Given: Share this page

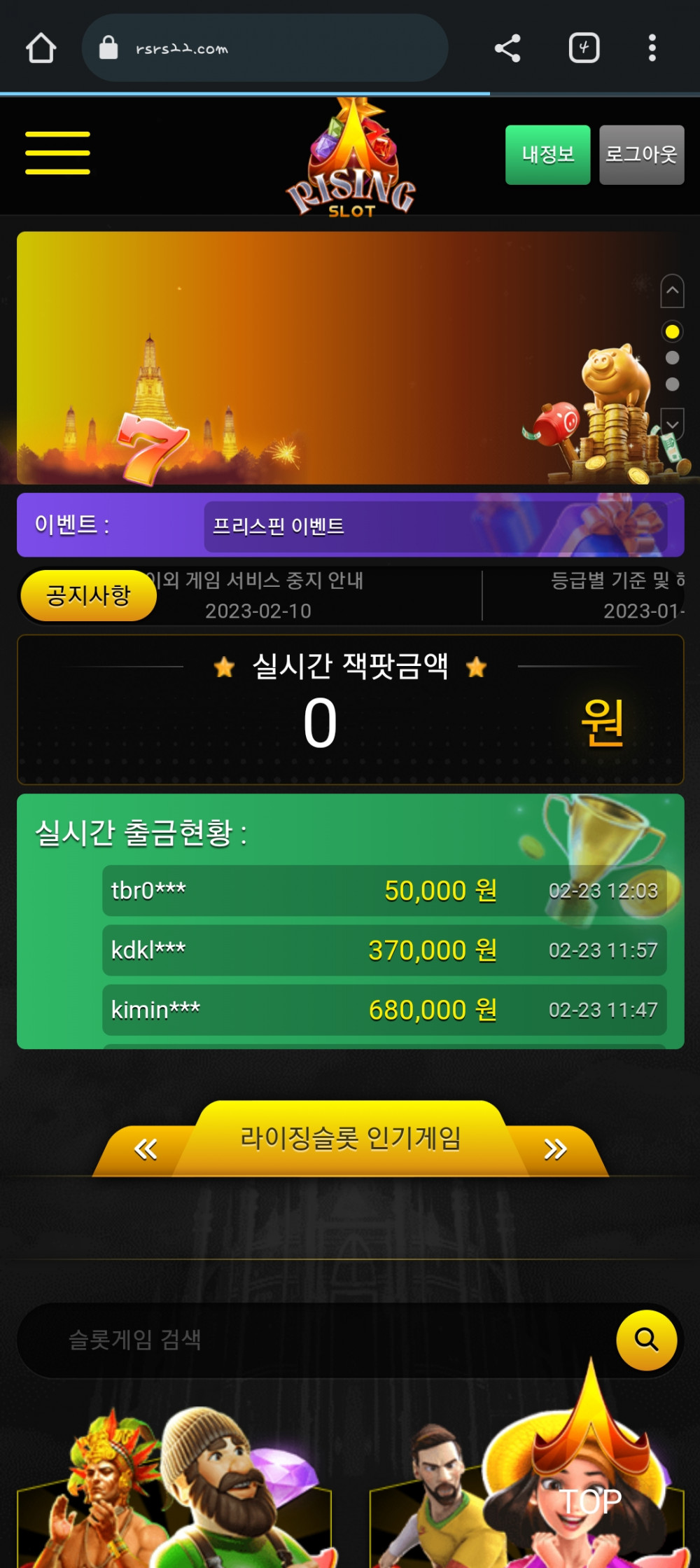Looking at the screenshot, I should (507, 48).
